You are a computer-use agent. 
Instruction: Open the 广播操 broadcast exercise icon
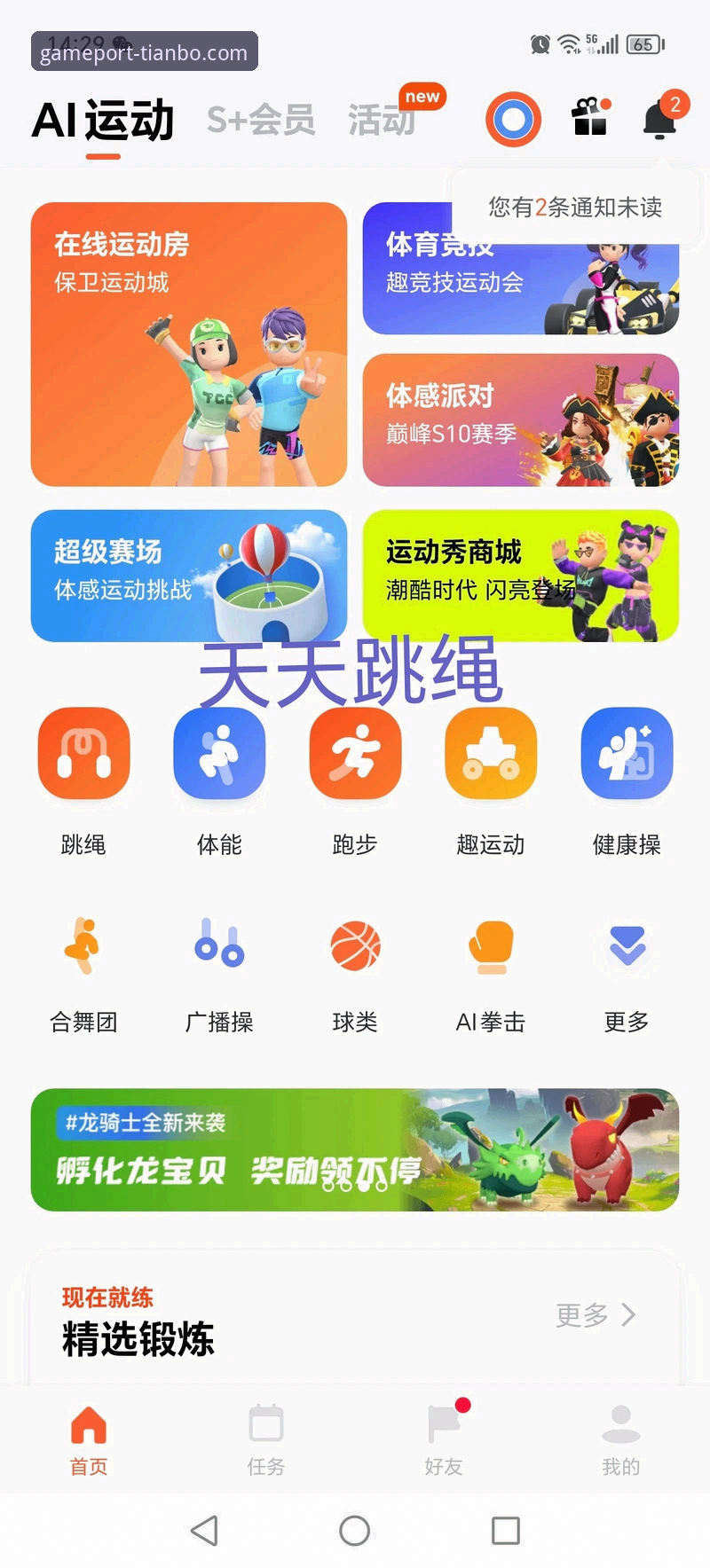(x=219, y=947)
